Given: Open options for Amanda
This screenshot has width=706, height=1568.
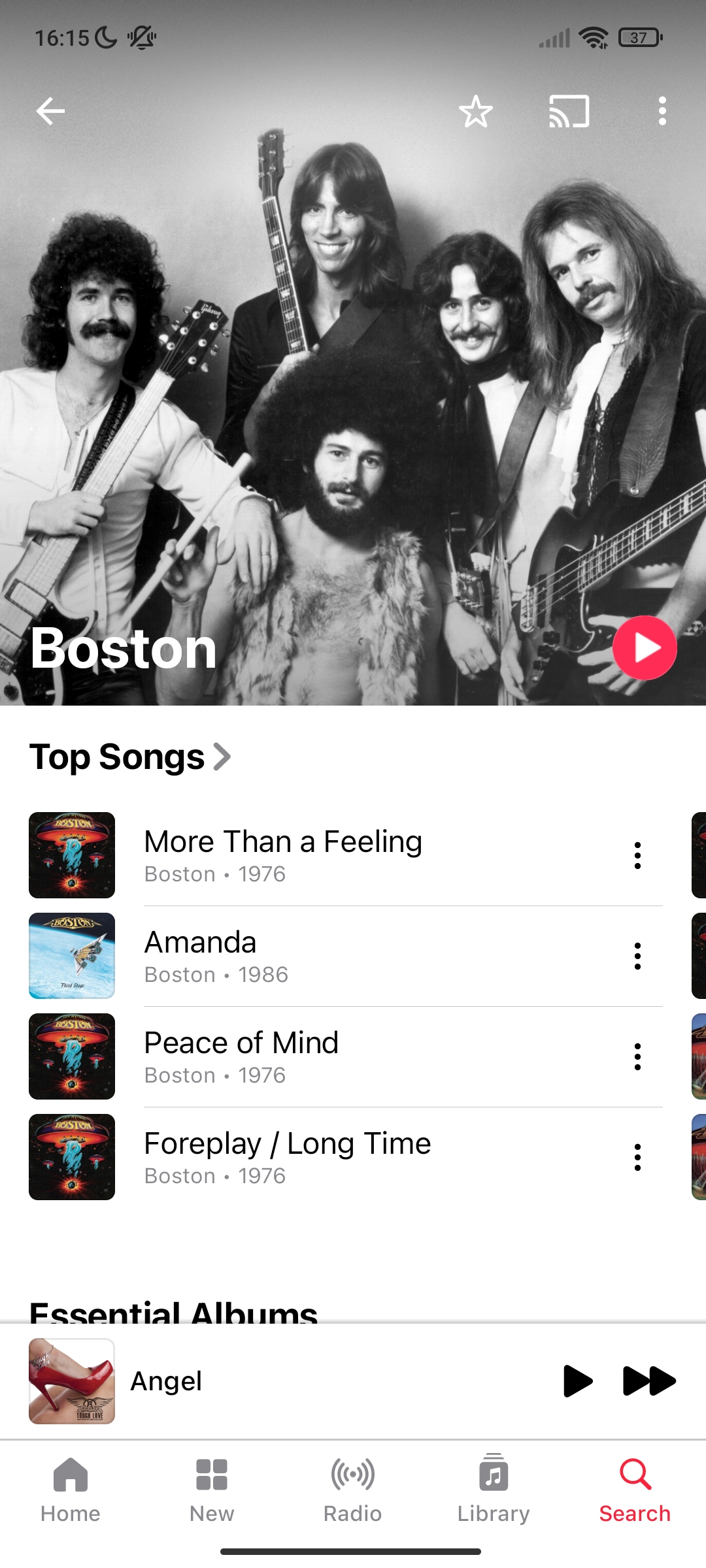Looking at the screenshot, I should (637, 956).
